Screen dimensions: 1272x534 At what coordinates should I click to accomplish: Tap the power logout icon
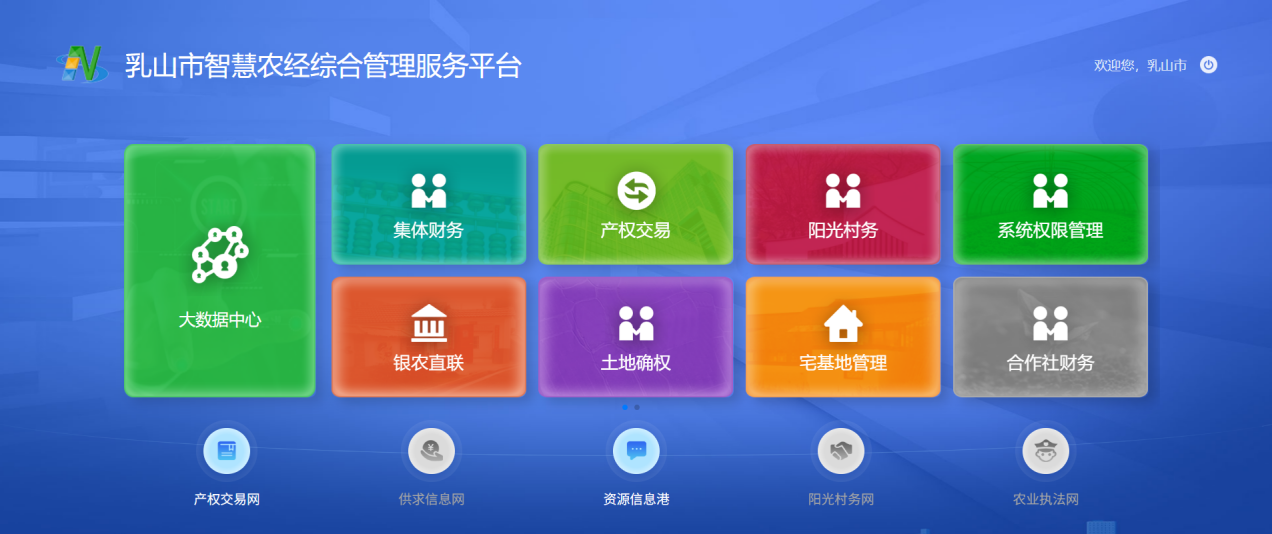pyautogui.click(x=1208, y=65)
